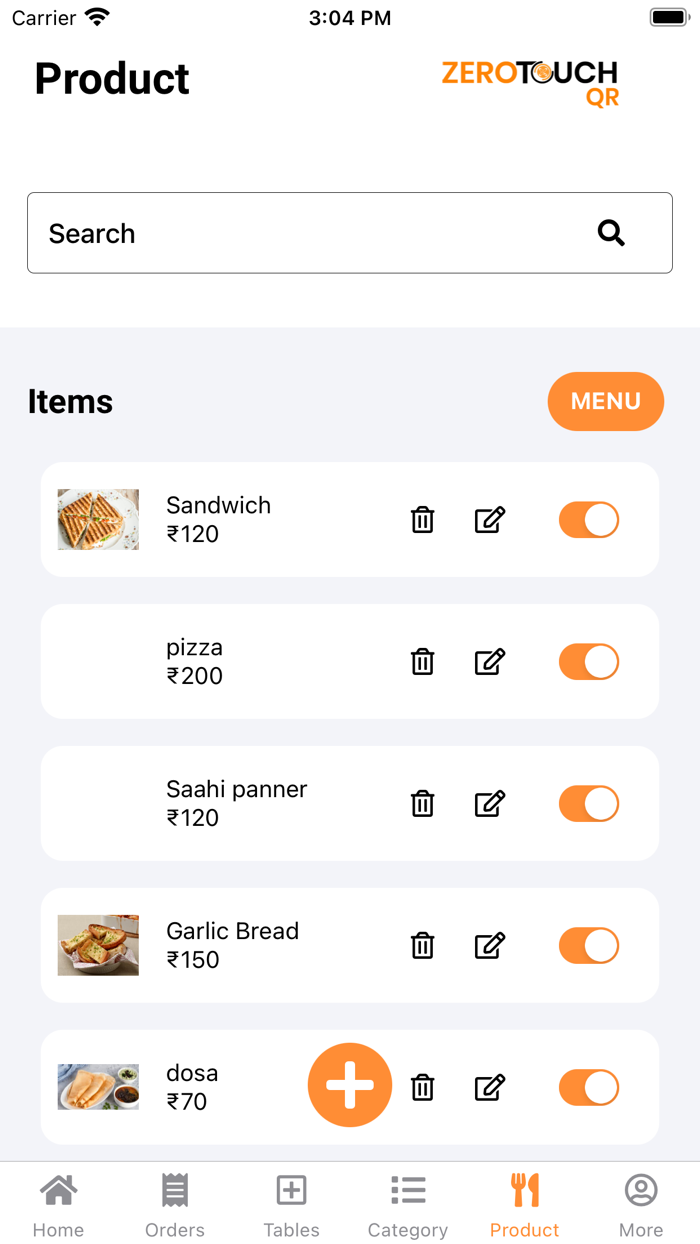Image resolution: width=700 pixels, height=1244 pixels.
Task: Edit the Sandwich item
Action: [489, 520]
